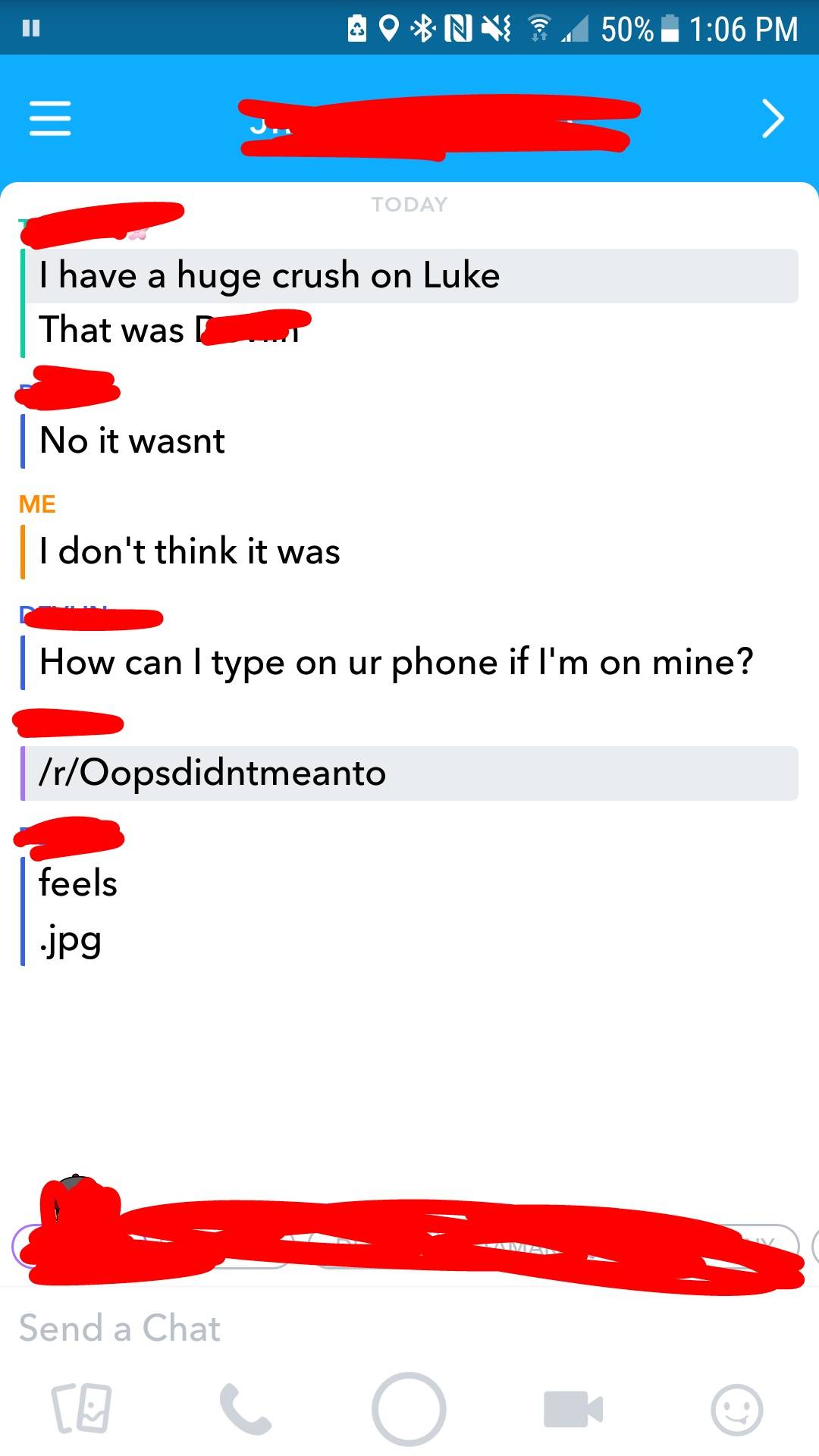
Task: Open the emoji sticker picker
Action: click(736, 1410)
